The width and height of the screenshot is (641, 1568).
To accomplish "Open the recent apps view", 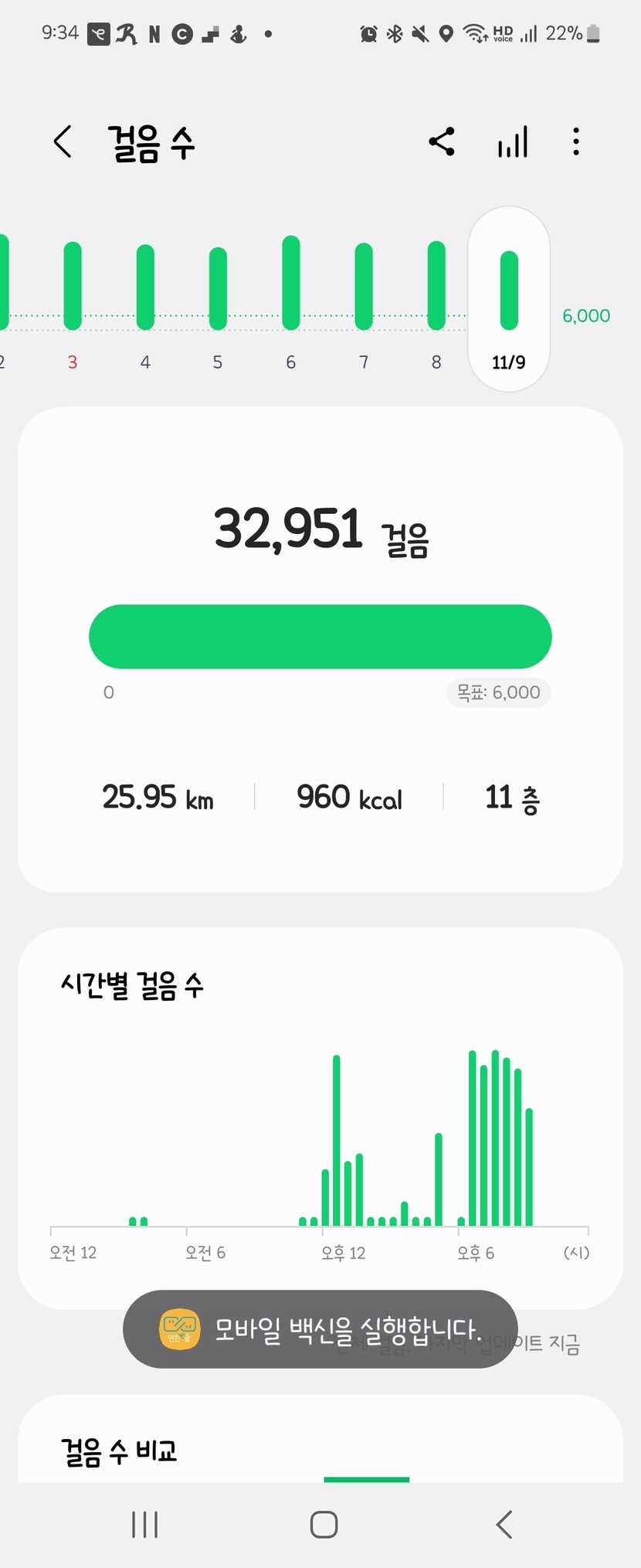I will pyautogui.click(x=144, y=1525).
